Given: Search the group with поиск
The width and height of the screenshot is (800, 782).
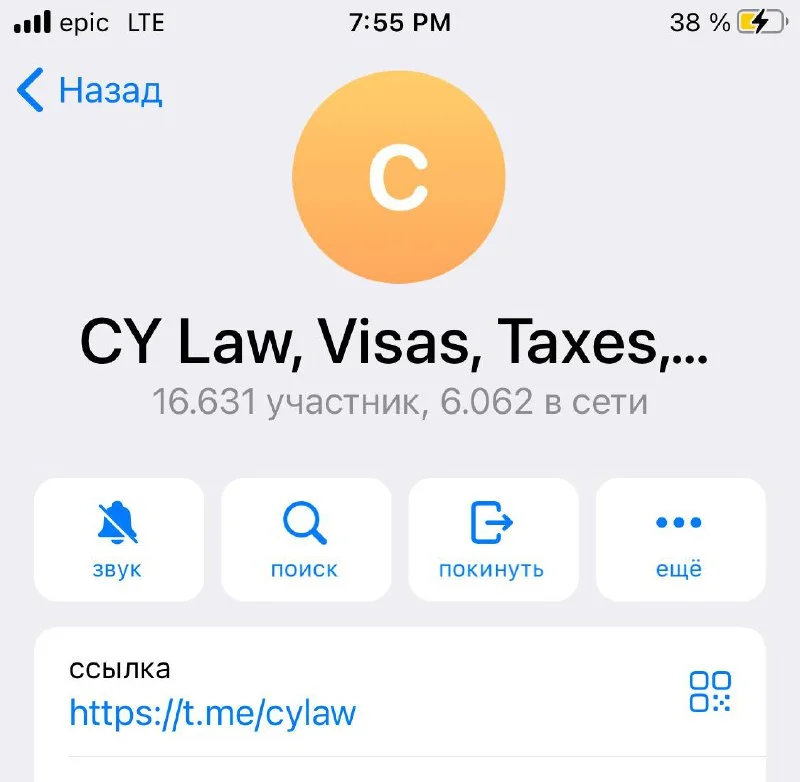Looking at the screenshot, I should tap(304, 540).
